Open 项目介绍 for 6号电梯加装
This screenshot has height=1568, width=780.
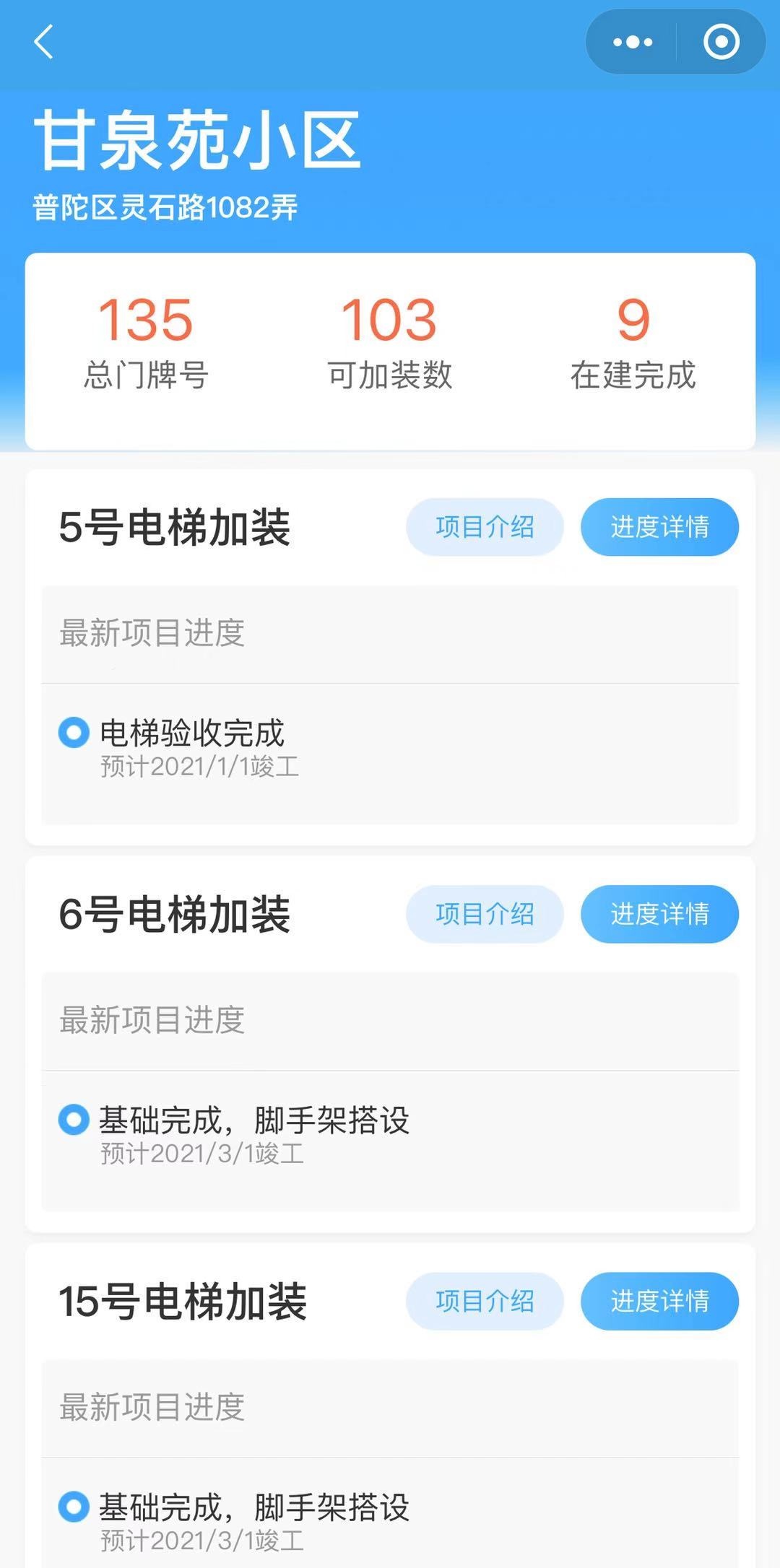485,914
